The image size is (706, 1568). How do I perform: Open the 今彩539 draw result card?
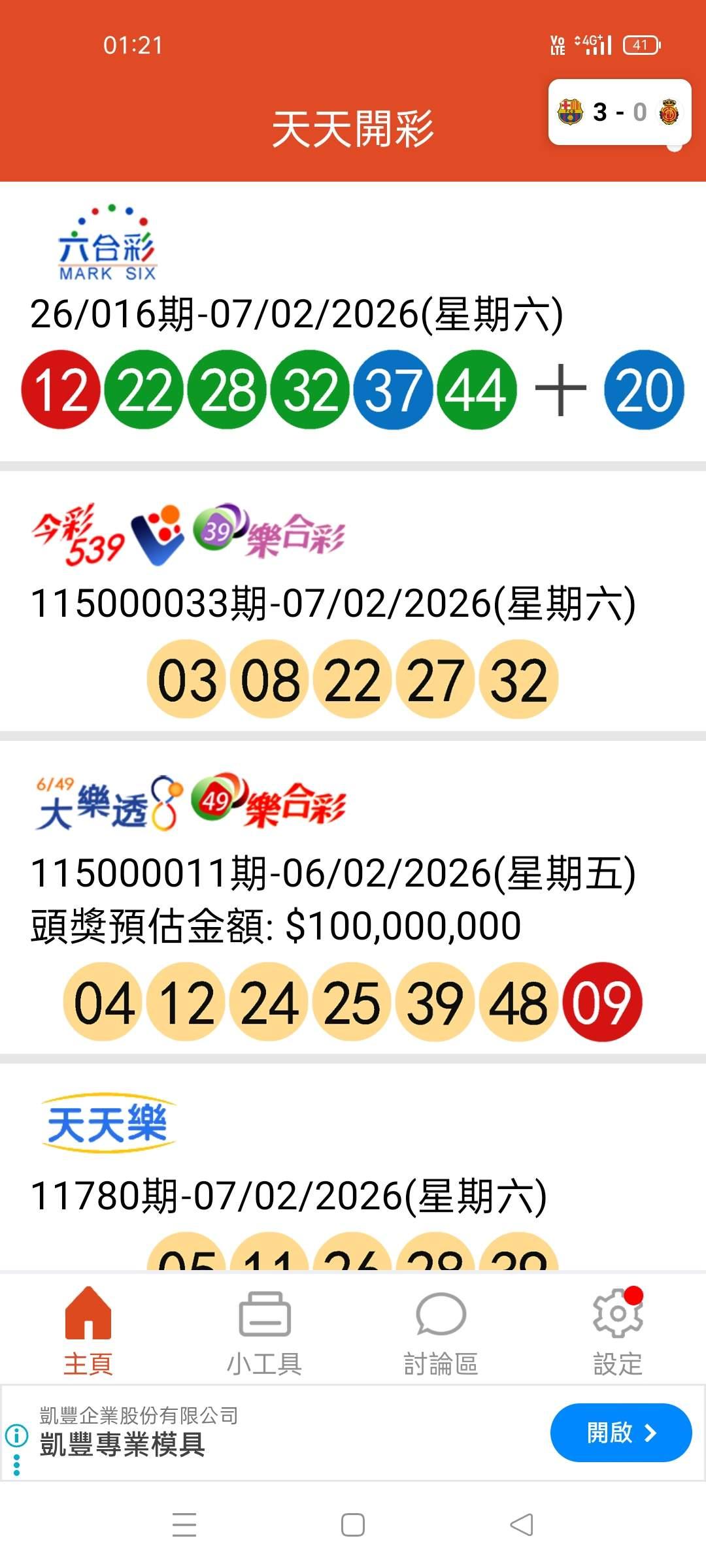pos(353,605)
